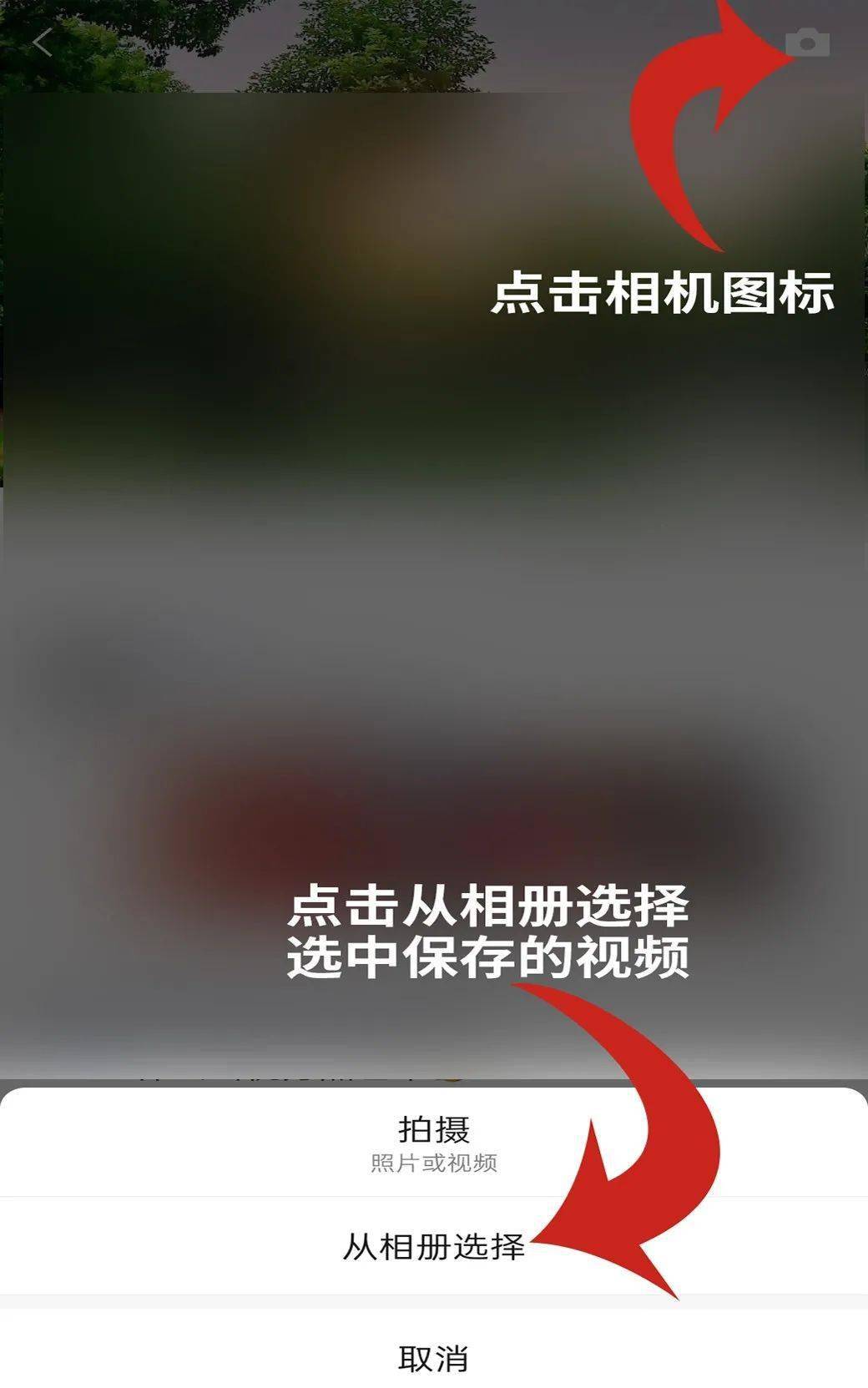Choose 拍摄 to take photo or video
The width and height of the screenshot is (868, 1388).
tap(433, 1142)
